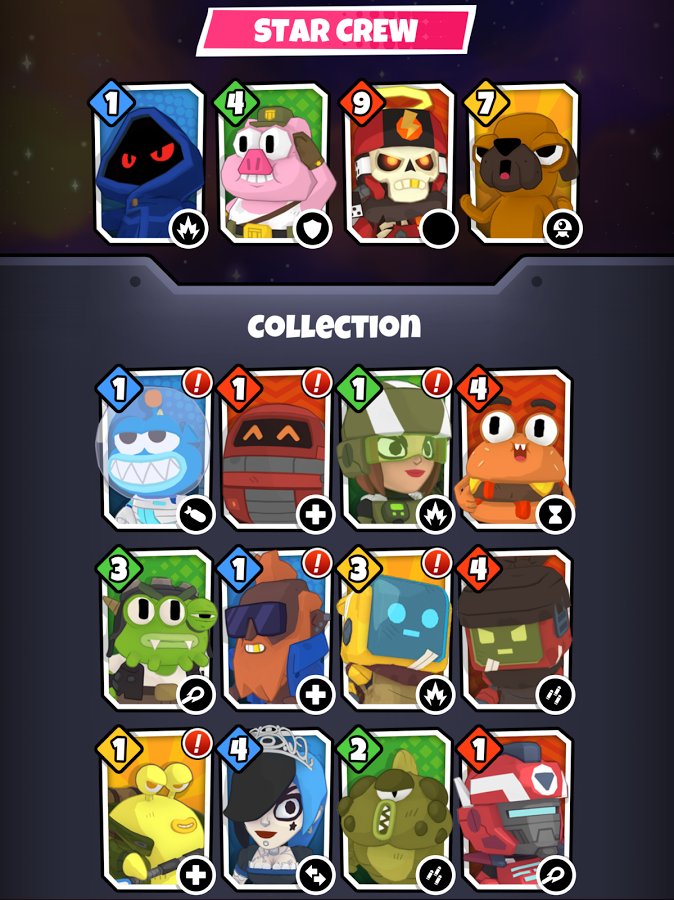The image size is (674, 900).
Task: Open the pink pig soldier crew card
Action: [x=272, y=165]
